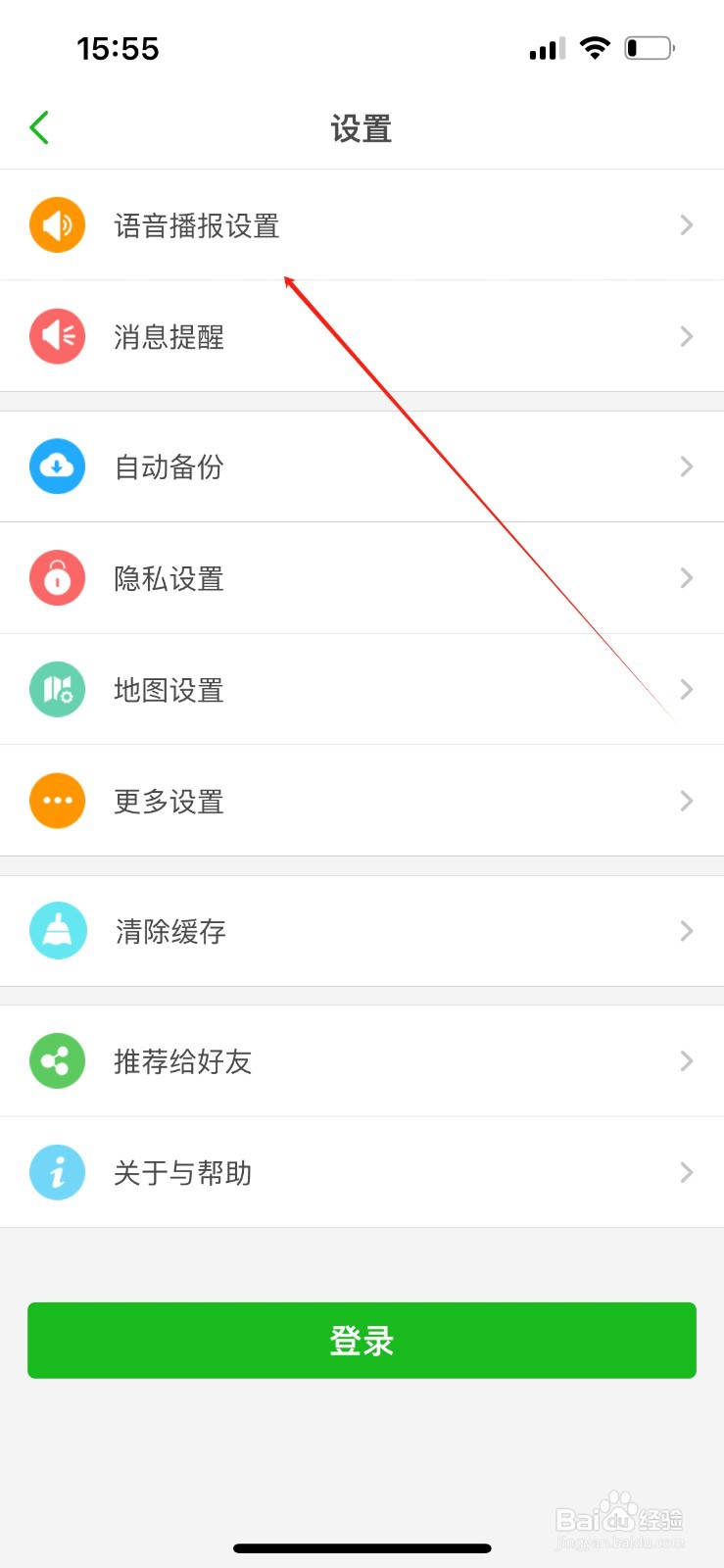Click the green back arrow

[38, 126]
